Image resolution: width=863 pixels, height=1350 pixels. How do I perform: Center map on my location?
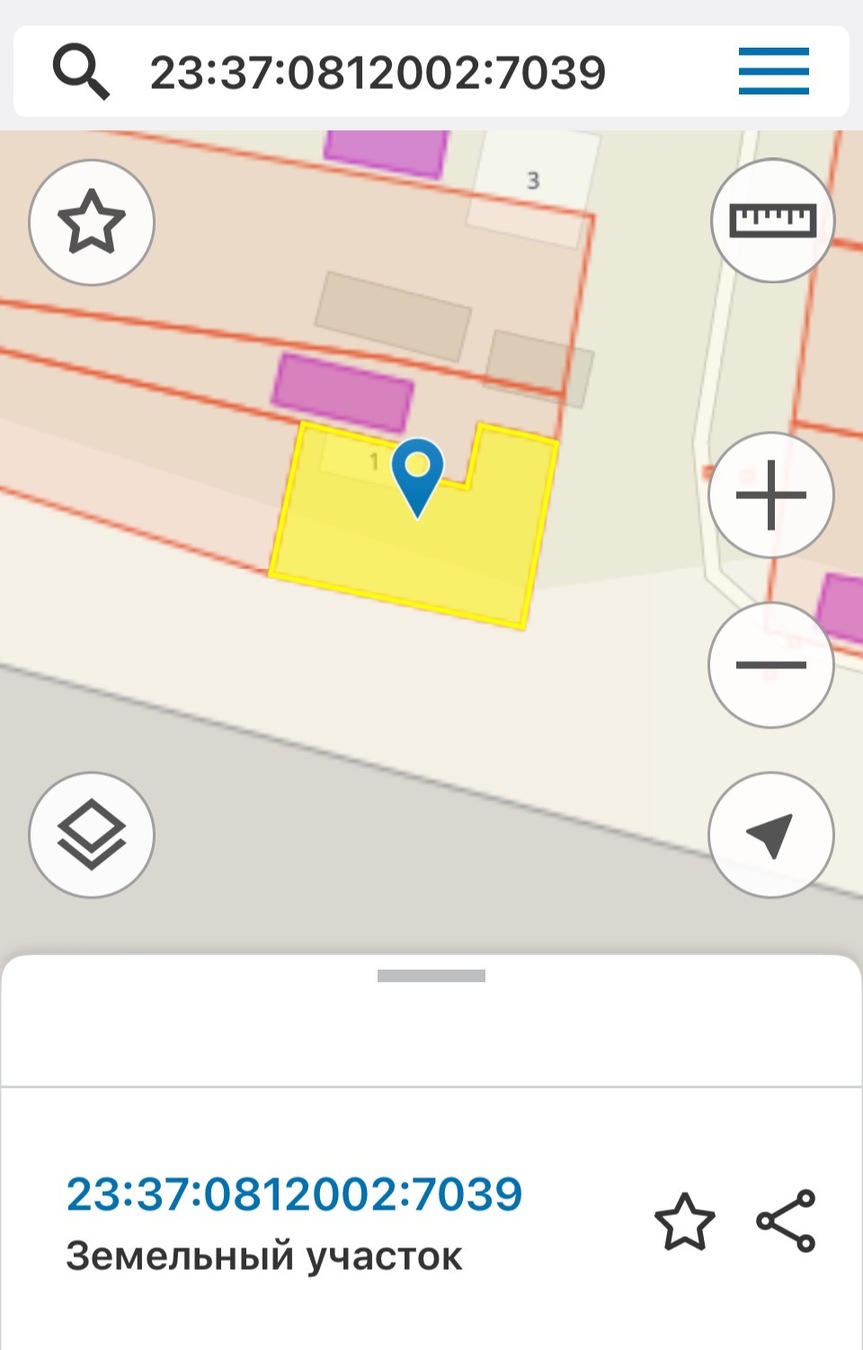click(x=770, y=834)
